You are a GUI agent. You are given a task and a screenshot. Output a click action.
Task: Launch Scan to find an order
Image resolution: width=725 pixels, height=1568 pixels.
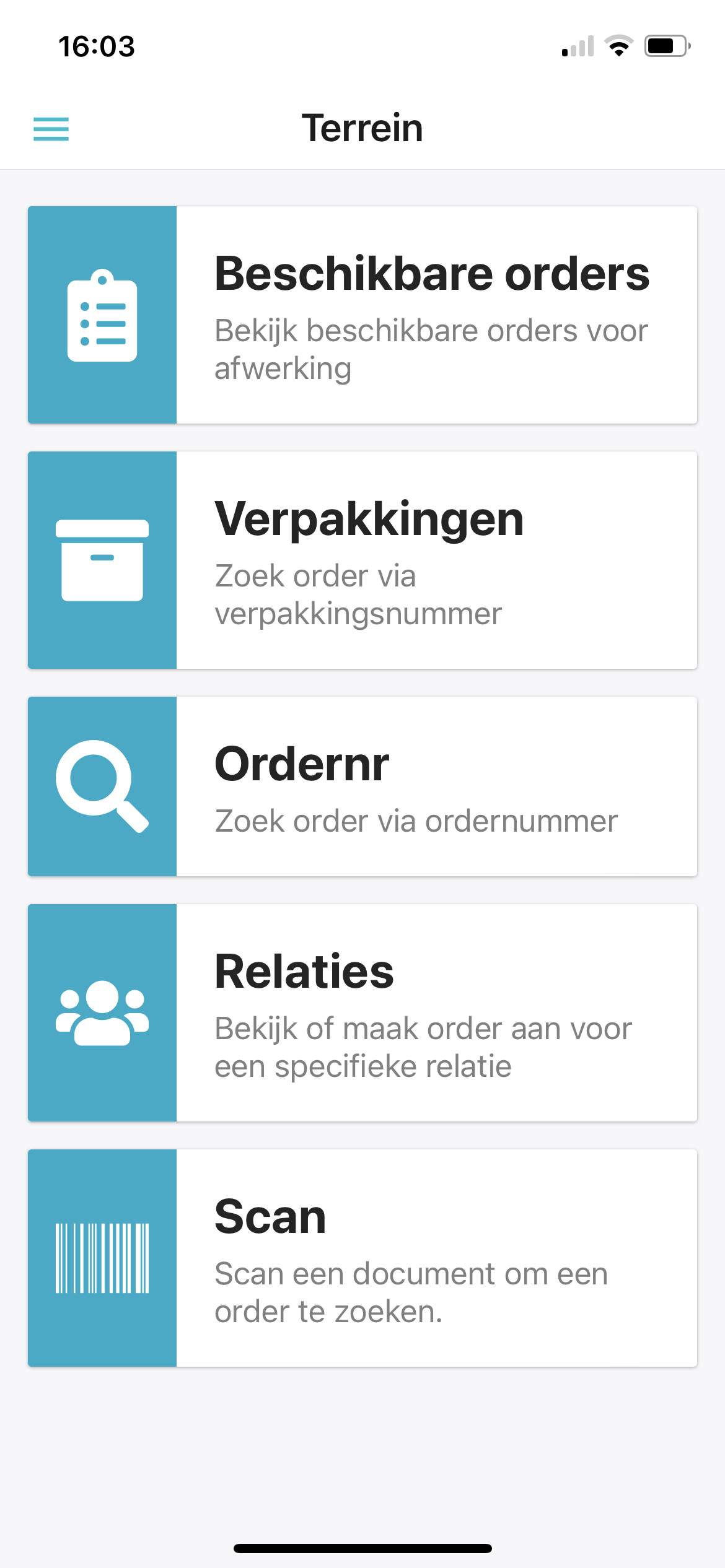pos(362,1258)
